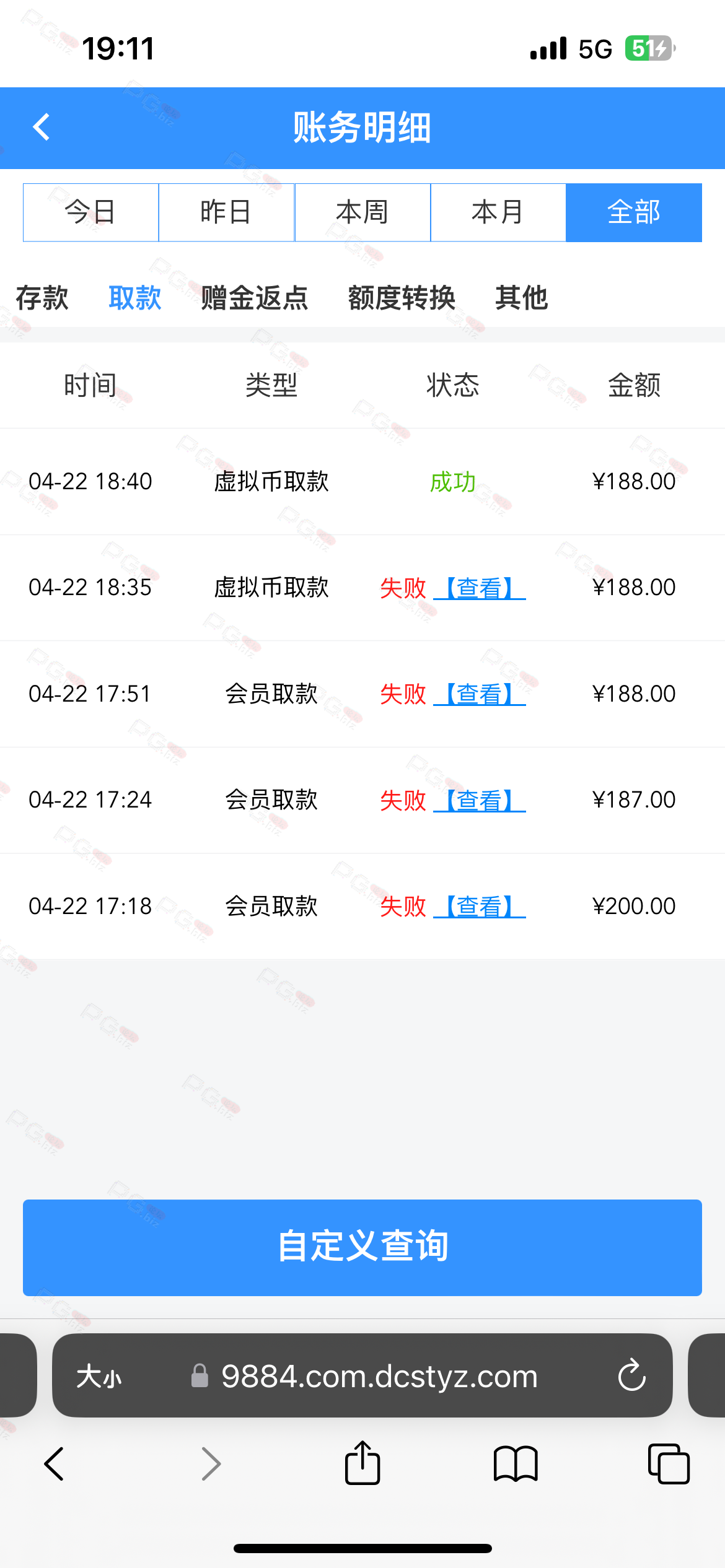Tap 查看 on the 04-22 17:51 record

(x=480, y=694)
